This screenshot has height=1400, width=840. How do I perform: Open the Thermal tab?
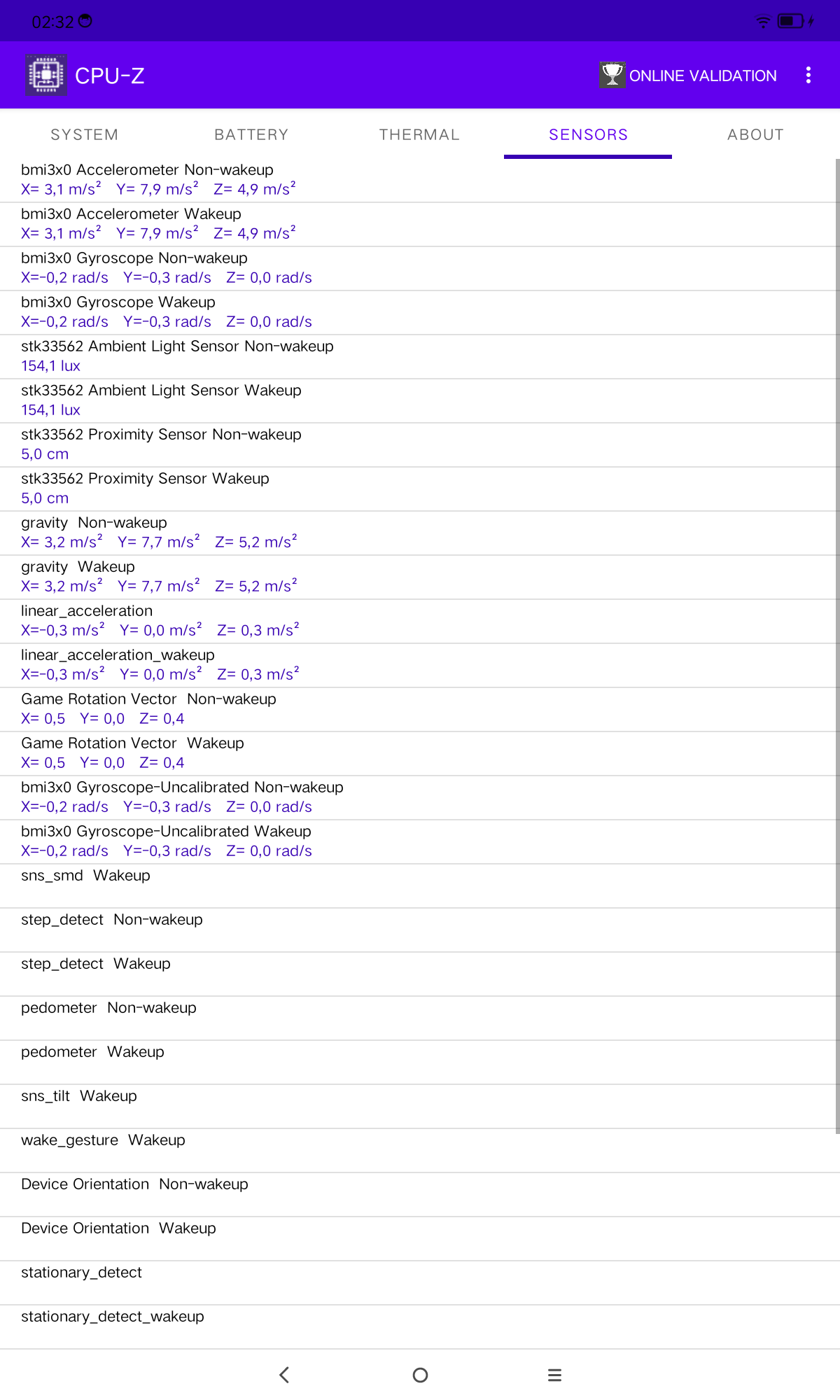point(419,134)
